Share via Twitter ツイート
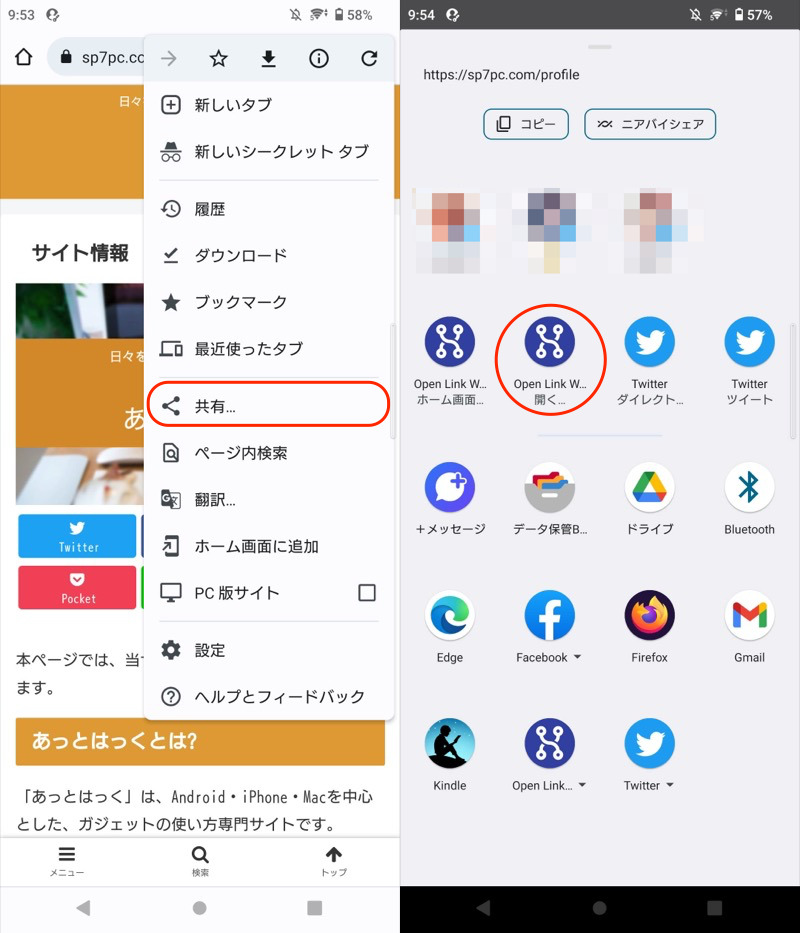Image resolution: width=800 pixels, height=933 pixels. [x=749, y=360]
